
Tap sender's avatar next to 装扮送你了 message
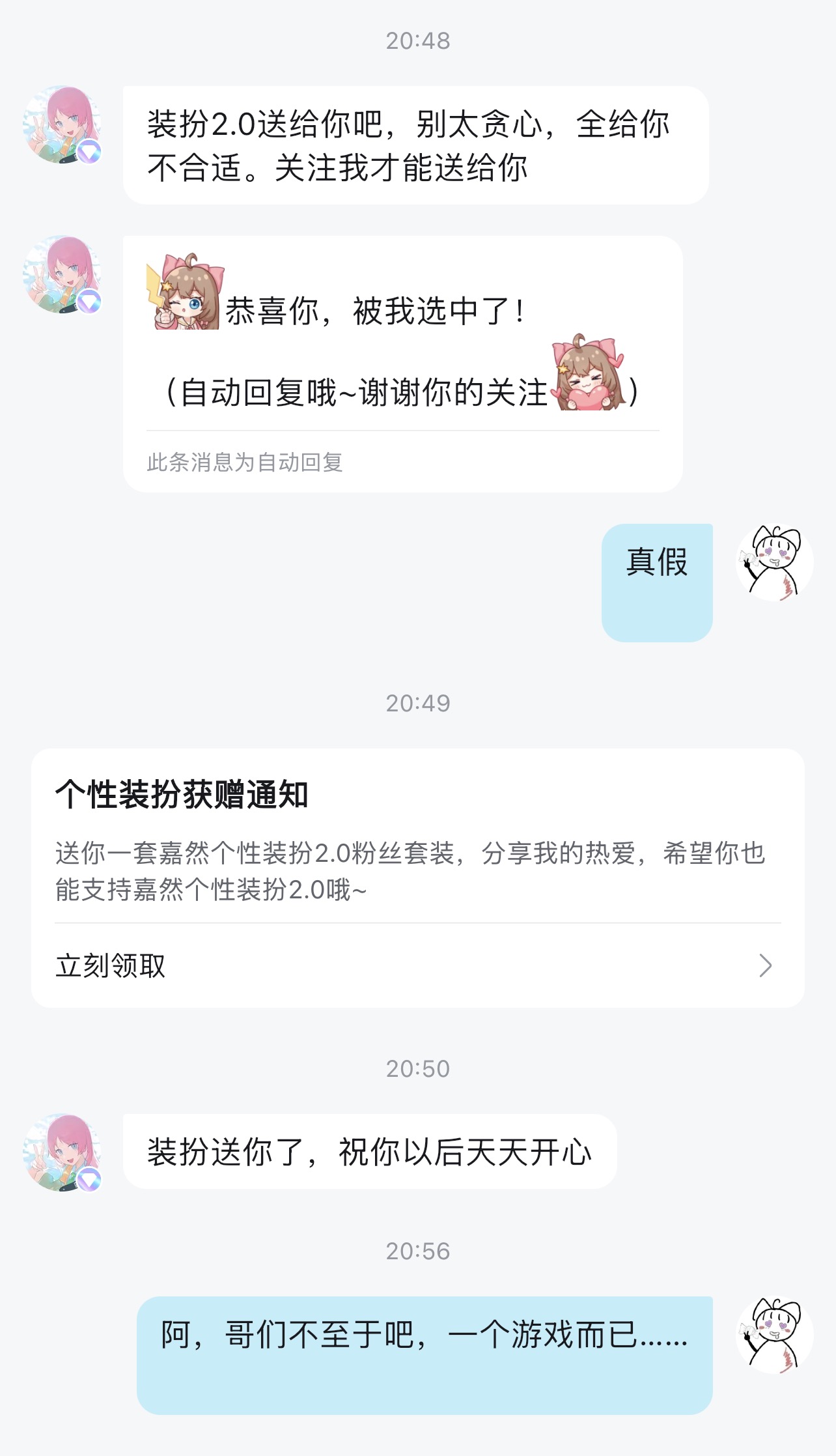pyautogui.click(x=62, y=1152)
